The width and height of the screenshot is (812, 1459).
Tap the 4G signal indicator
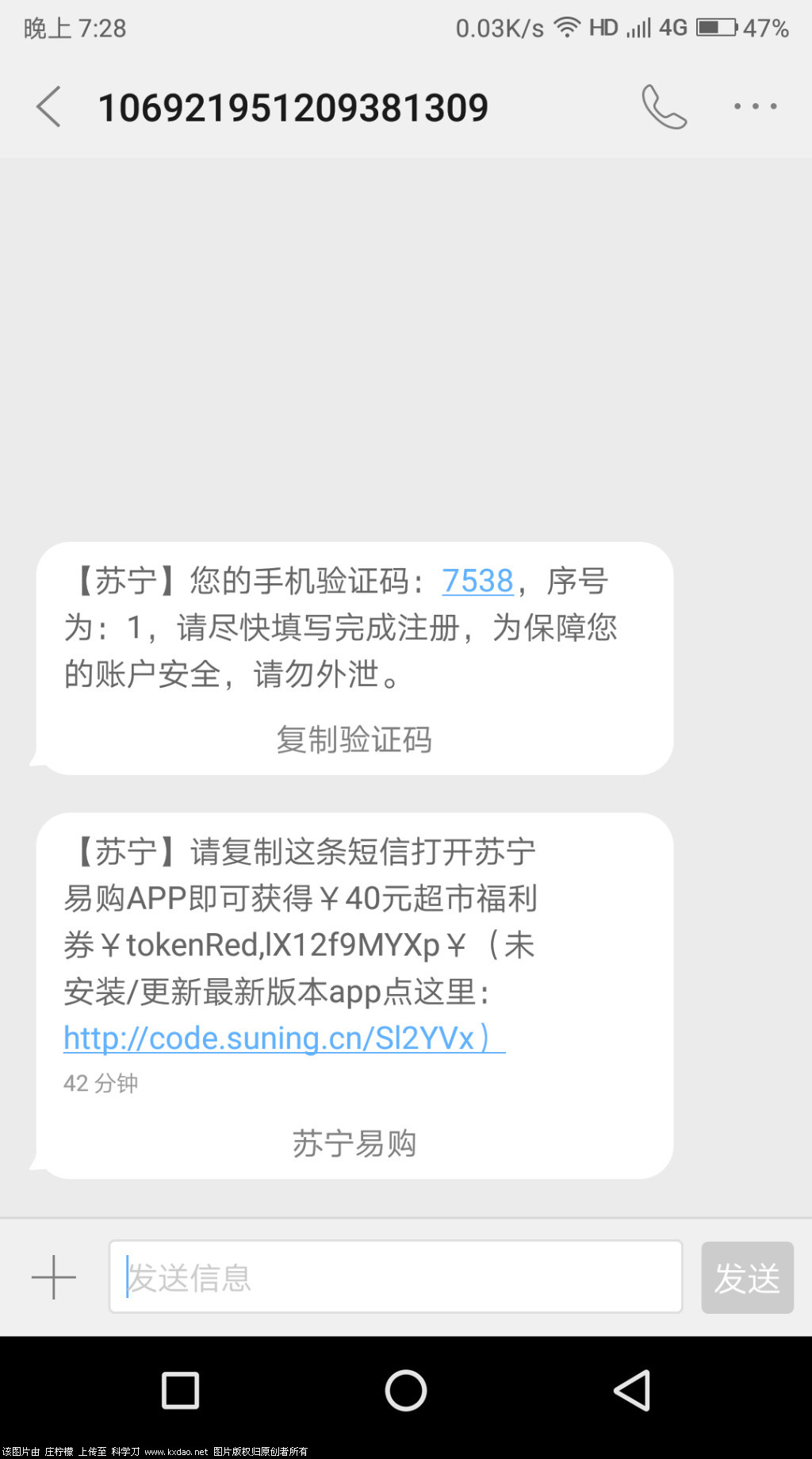point(673,27)
